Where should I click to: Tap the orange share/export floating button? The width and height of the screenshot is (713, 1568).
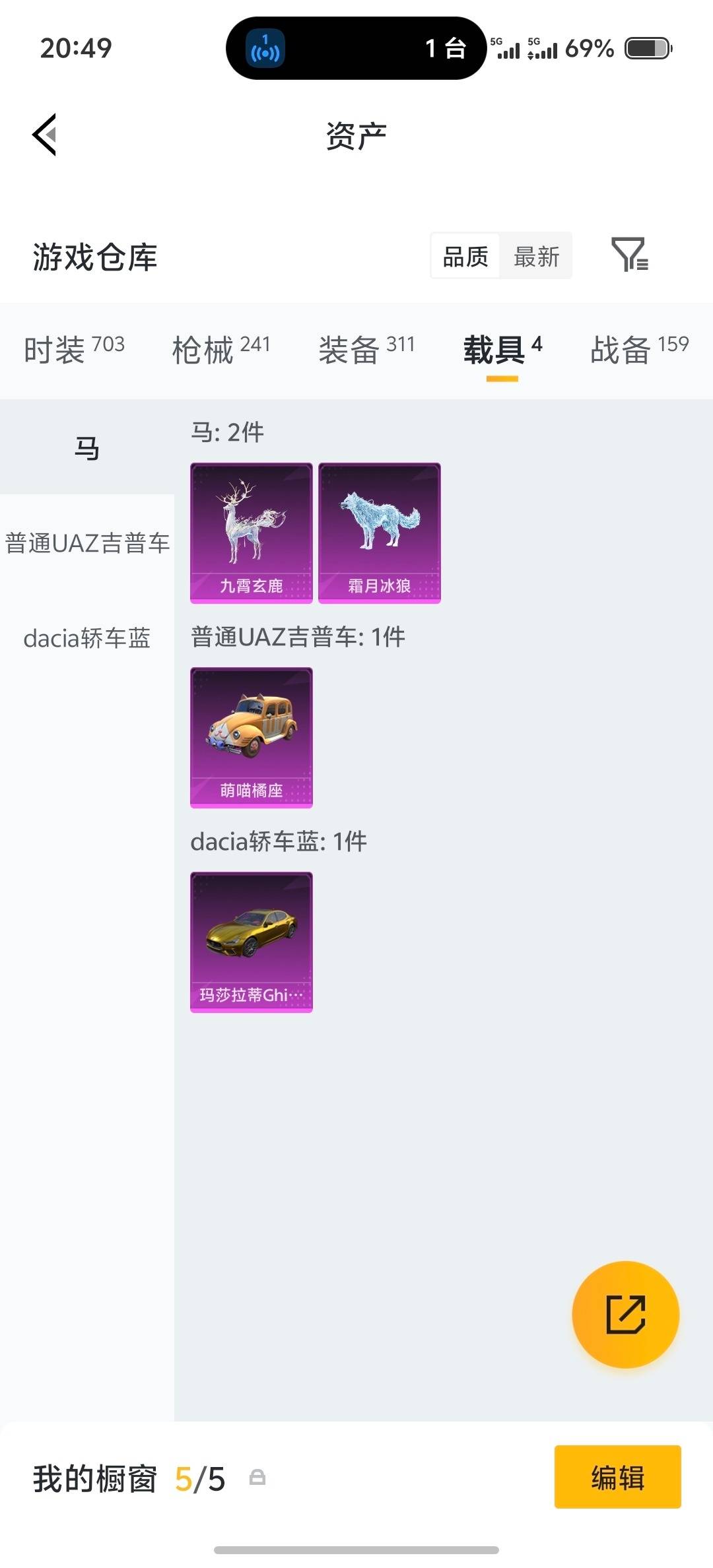tap(625, 1315)
